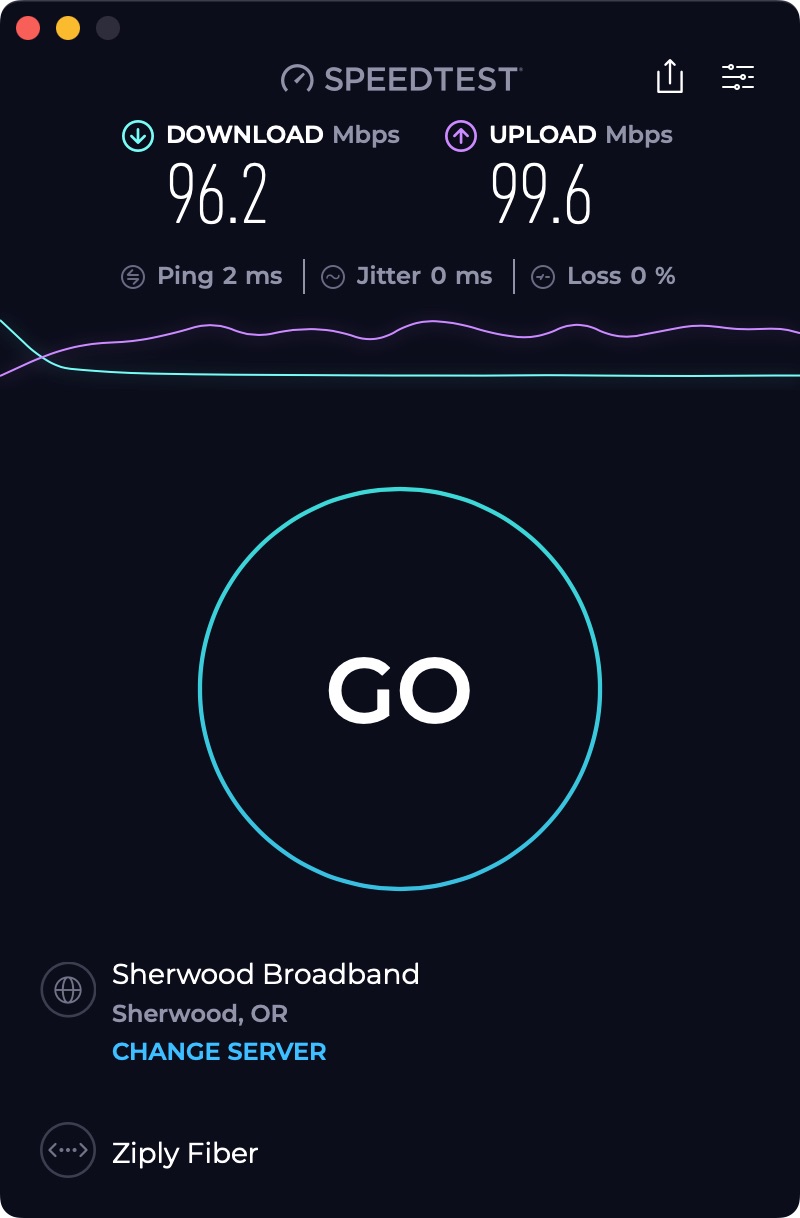Click the globe icon beside Sherwood Broadband
The image size is (800, 1218).
click(68, 990)
